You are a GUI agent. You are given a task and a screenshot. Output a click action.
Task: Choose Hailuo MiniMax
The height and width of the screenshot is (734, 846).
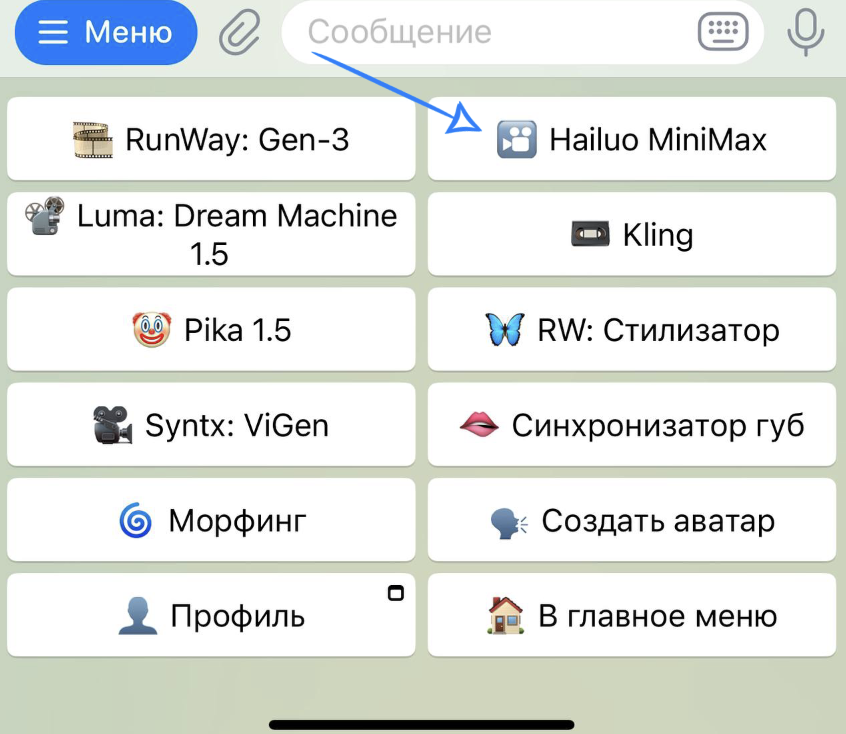coord(632,139)
